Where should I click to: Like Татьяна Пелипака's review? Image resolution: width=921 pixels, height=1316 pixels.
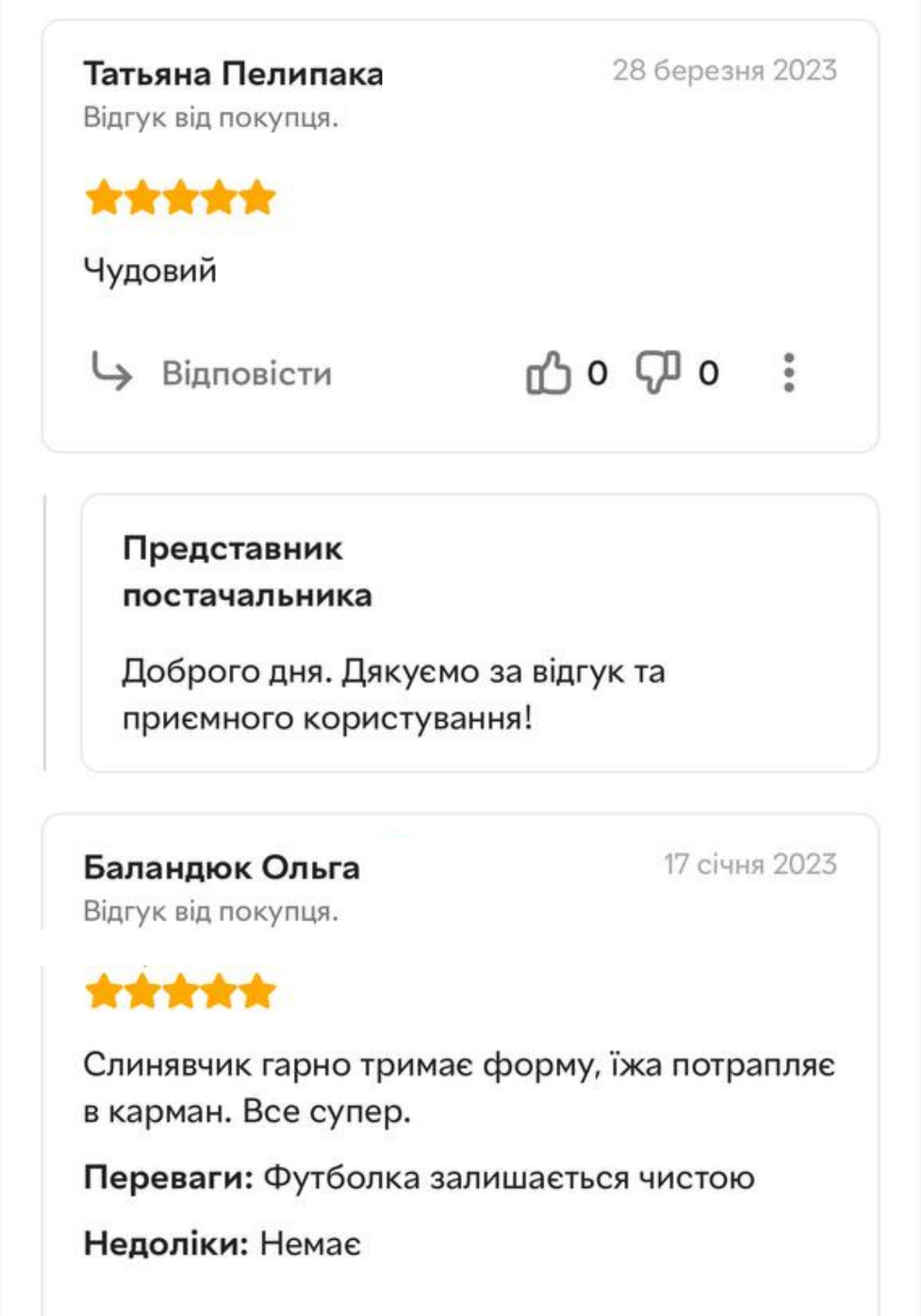pos(548,373)
